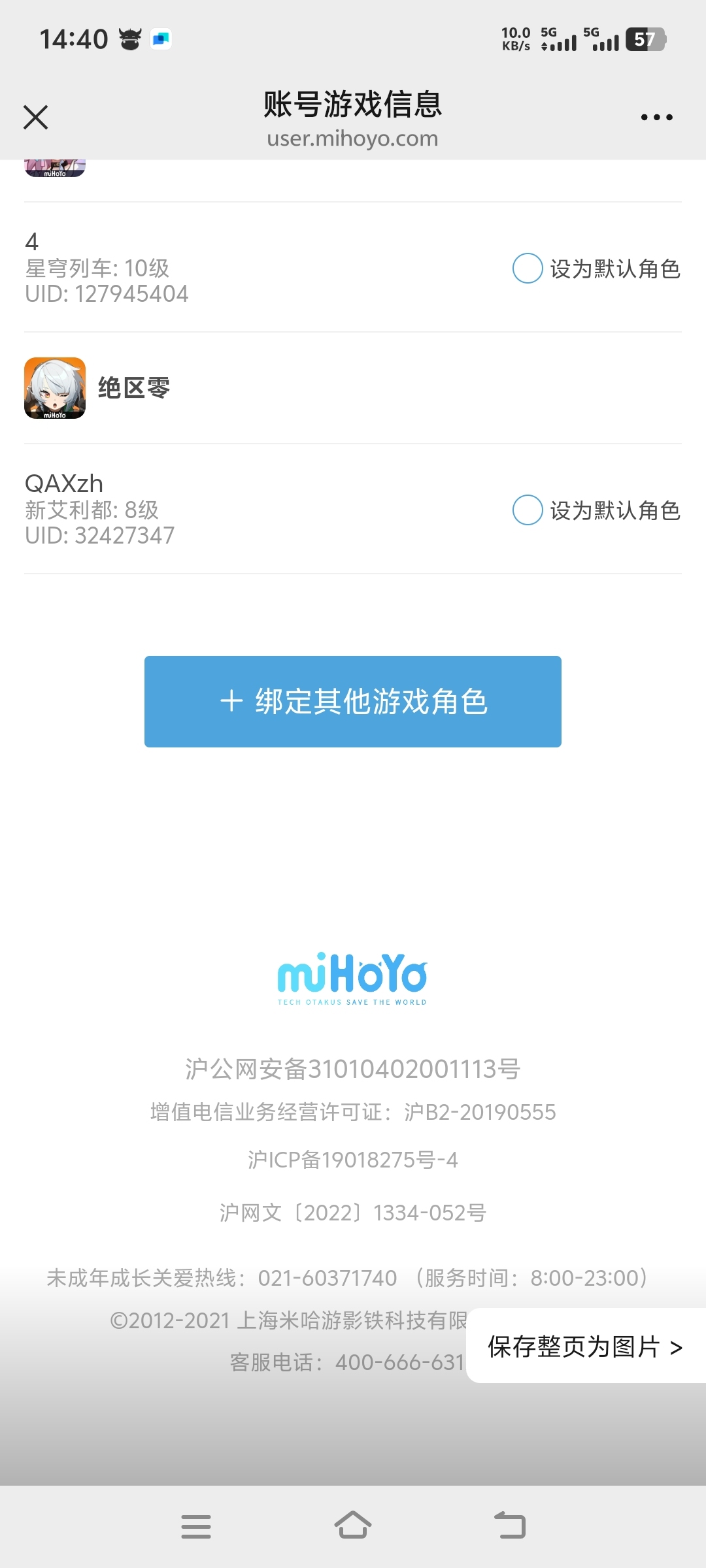Viewport: 706px width, 1568px height.
Task: Open the three-dot overflow menu
Action: coord(656,118)
